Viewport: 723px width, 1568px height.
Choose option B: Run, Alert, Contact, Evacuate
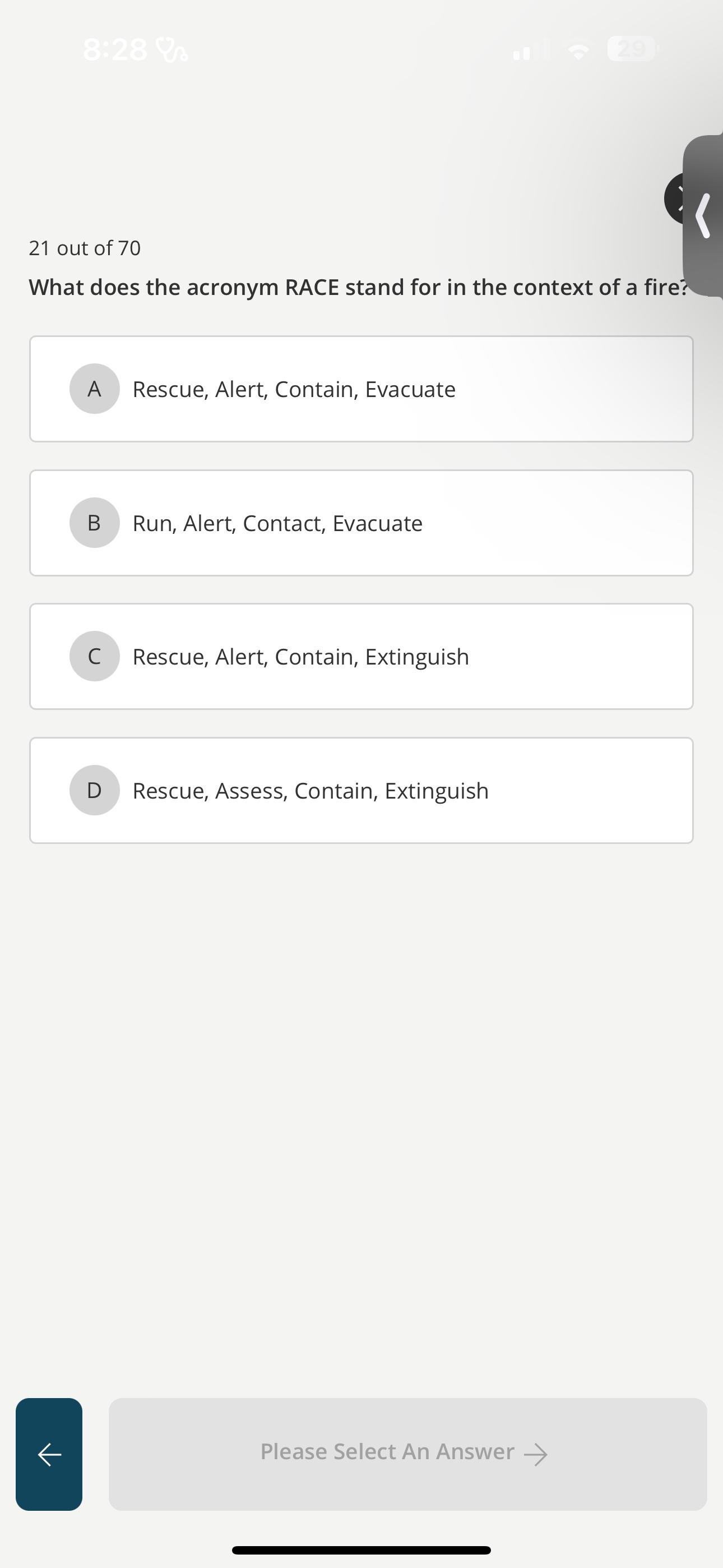click(x=361, y=523)
